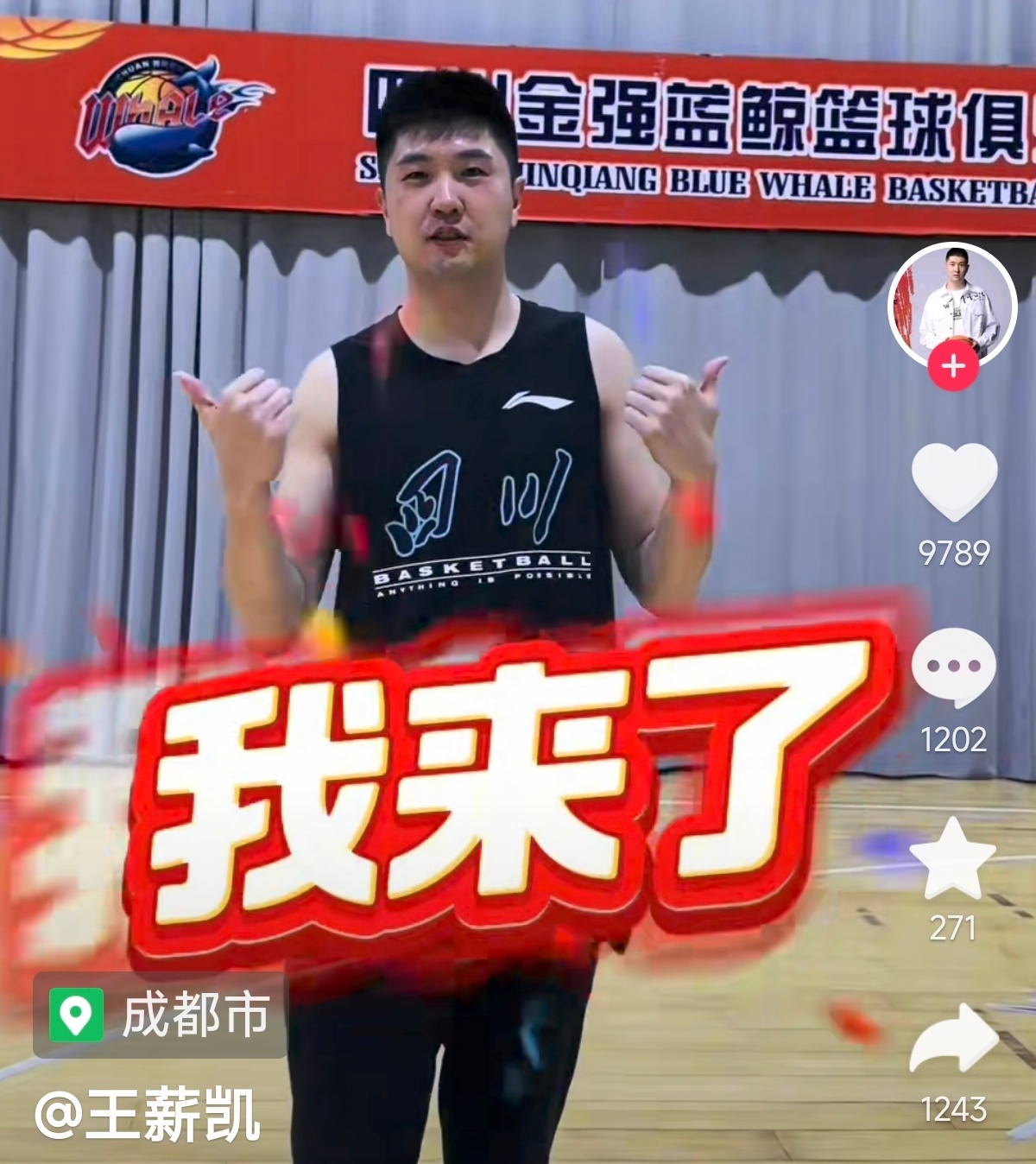Open the comments on this video
This screenshot has height=1164, width=1036.
click(x=953, y=667)
